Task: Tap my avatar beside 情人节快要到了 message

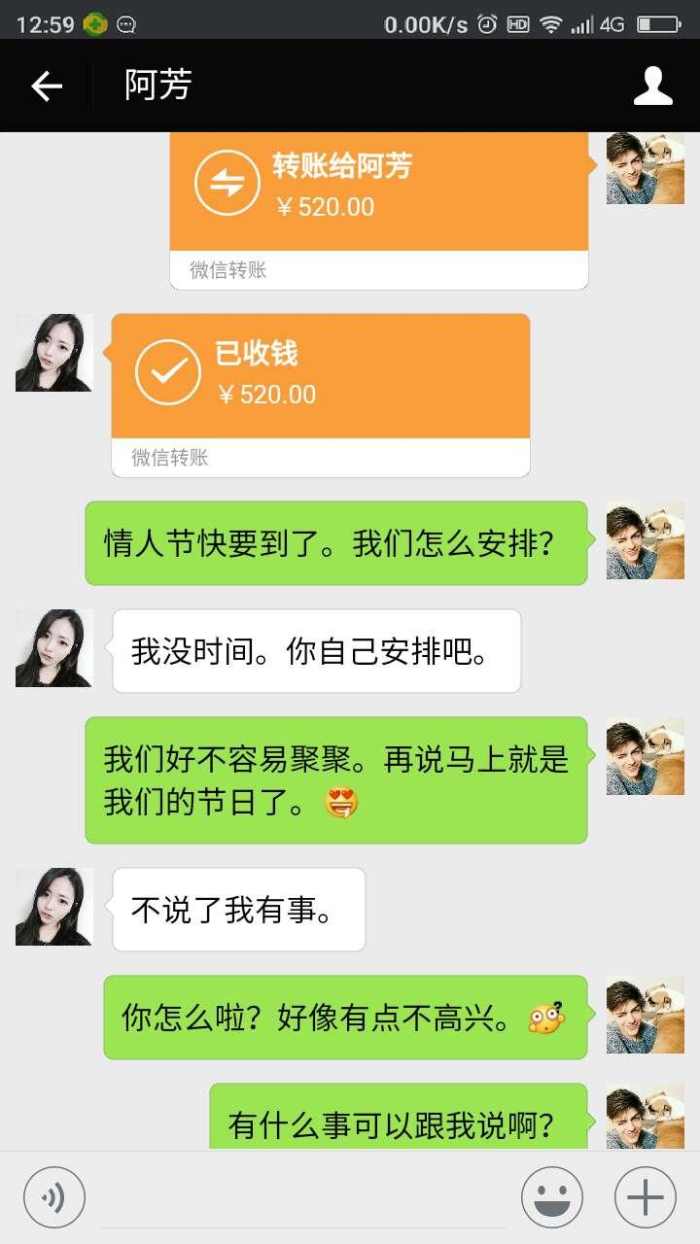Action: [645, 541]
